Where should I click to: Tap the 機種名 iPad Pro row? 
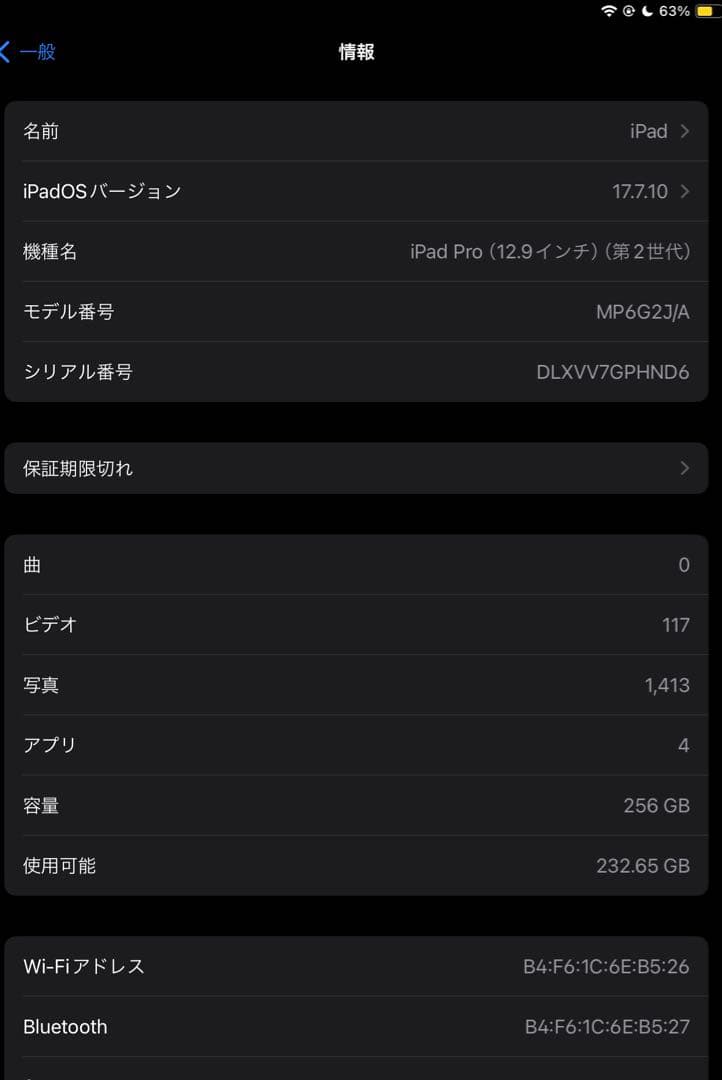point(360,252)
